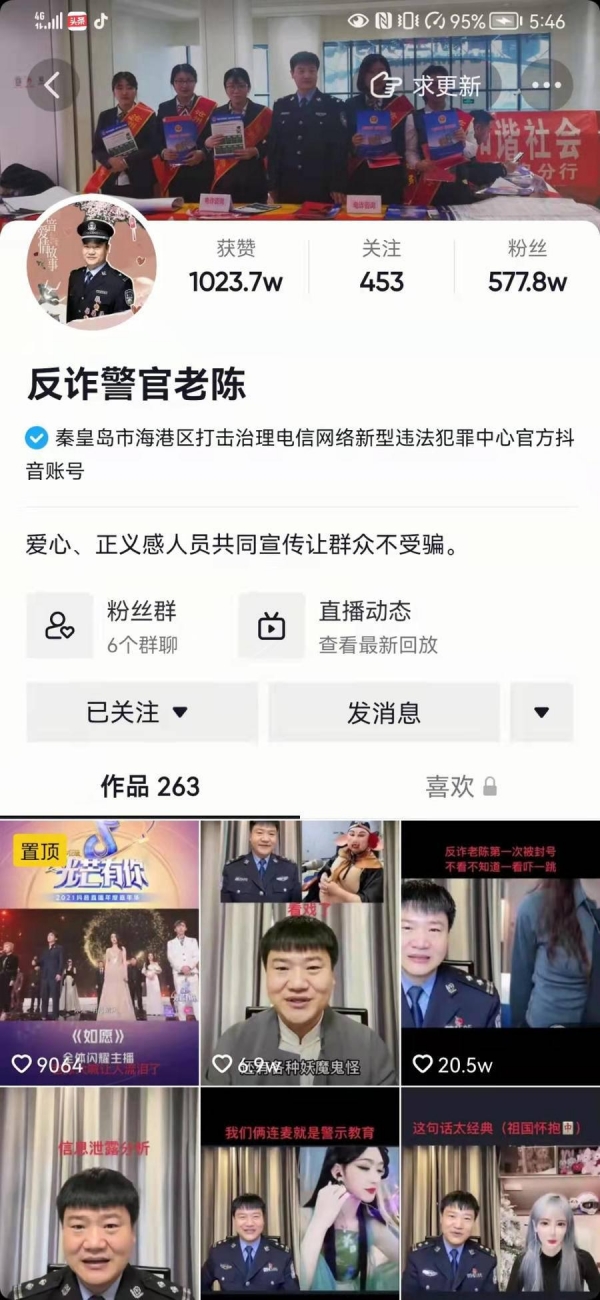Screen dimensions: 600x1300
Task: Open the 我们俩连麦就是警示教育 video
Action: pyautogui.click(x=300, y=1195)
